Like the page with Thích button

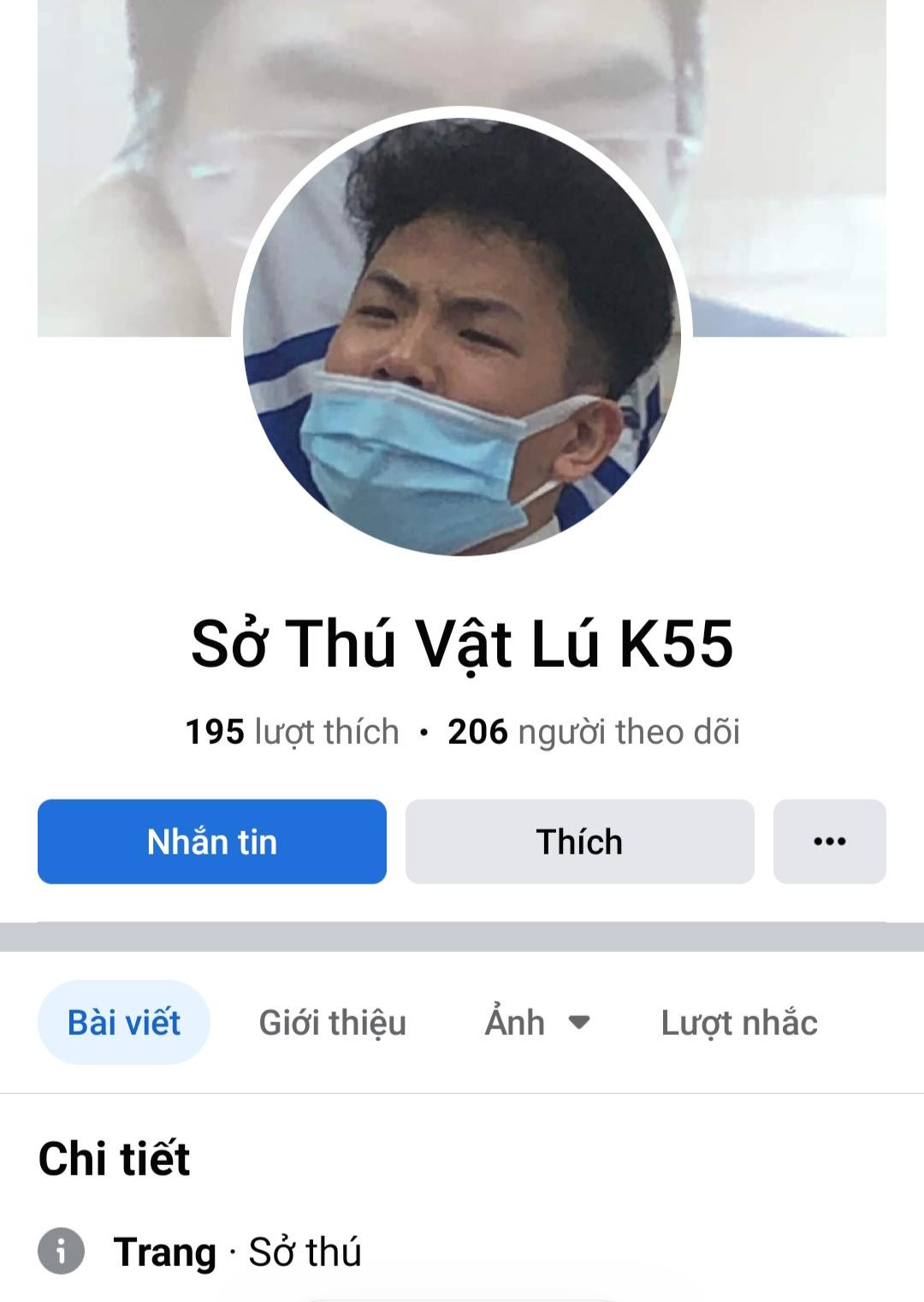tap(579, 841)
